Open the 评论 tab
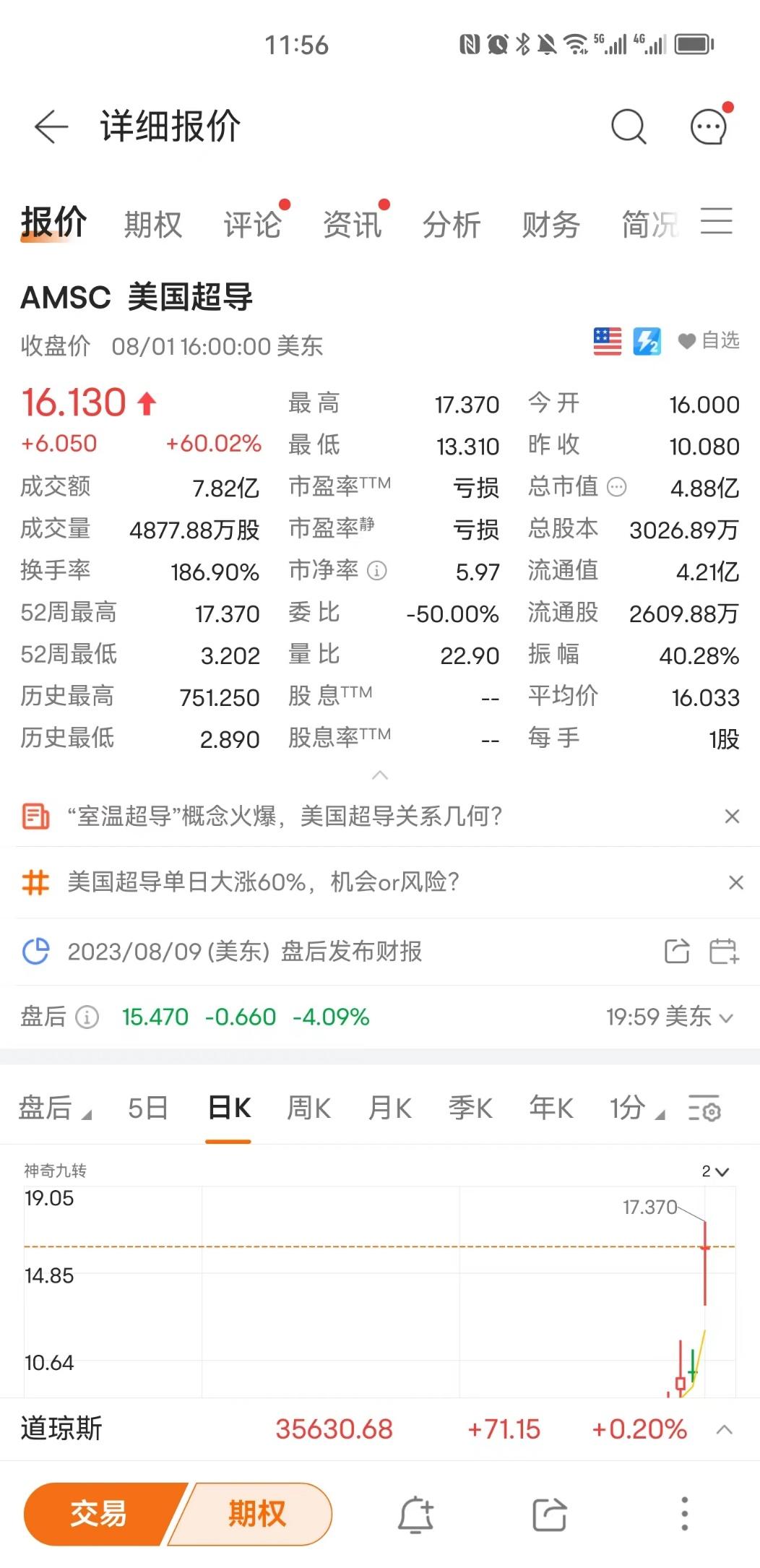Screen dimensions: 760x1568 coord(252,225)
